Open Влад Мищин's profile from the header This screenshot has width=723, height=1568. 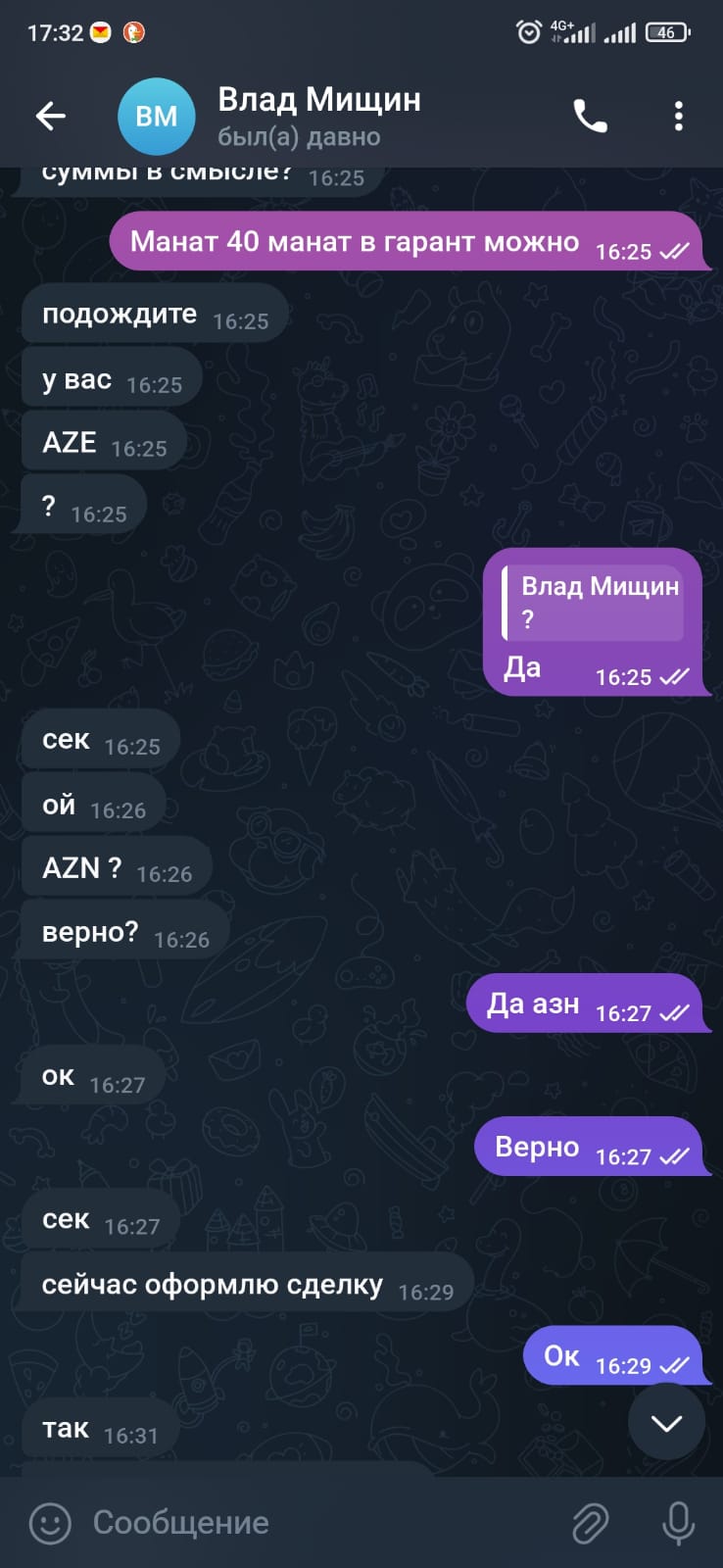(318, 116)
